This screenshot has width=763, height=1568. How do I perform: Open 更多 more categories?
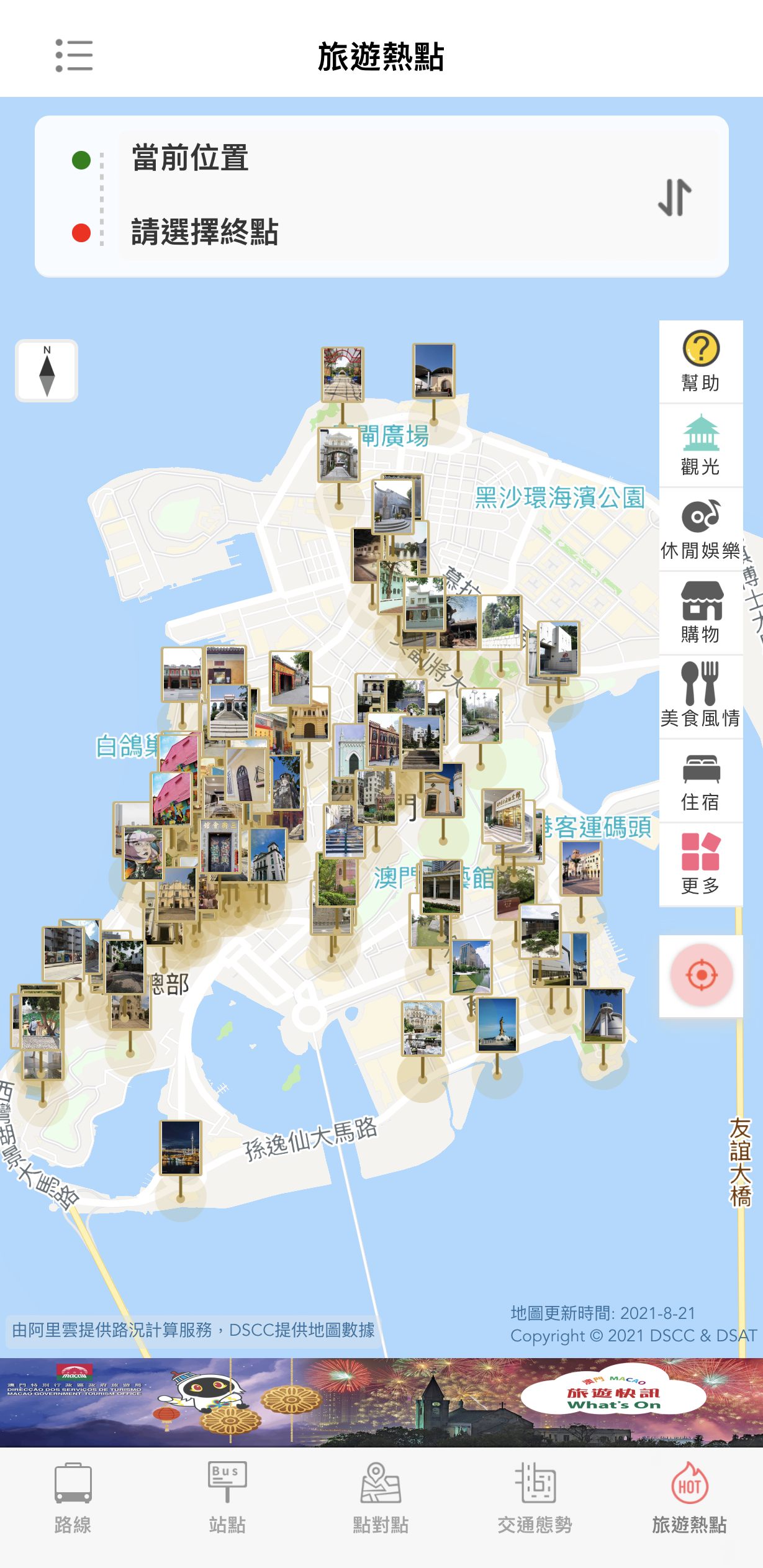[700, 864]
